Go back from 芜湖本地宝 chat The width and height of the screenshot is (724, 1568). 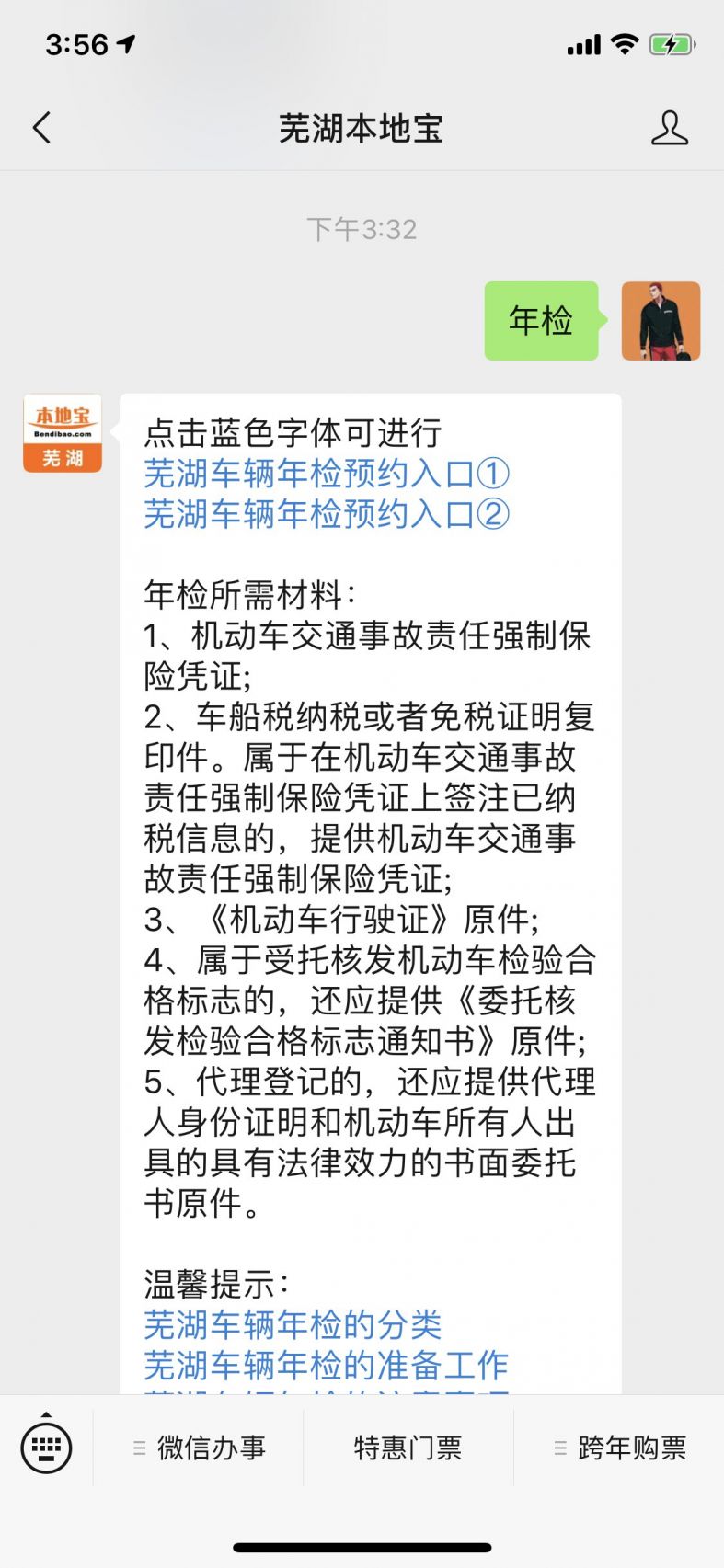point(42,128)
